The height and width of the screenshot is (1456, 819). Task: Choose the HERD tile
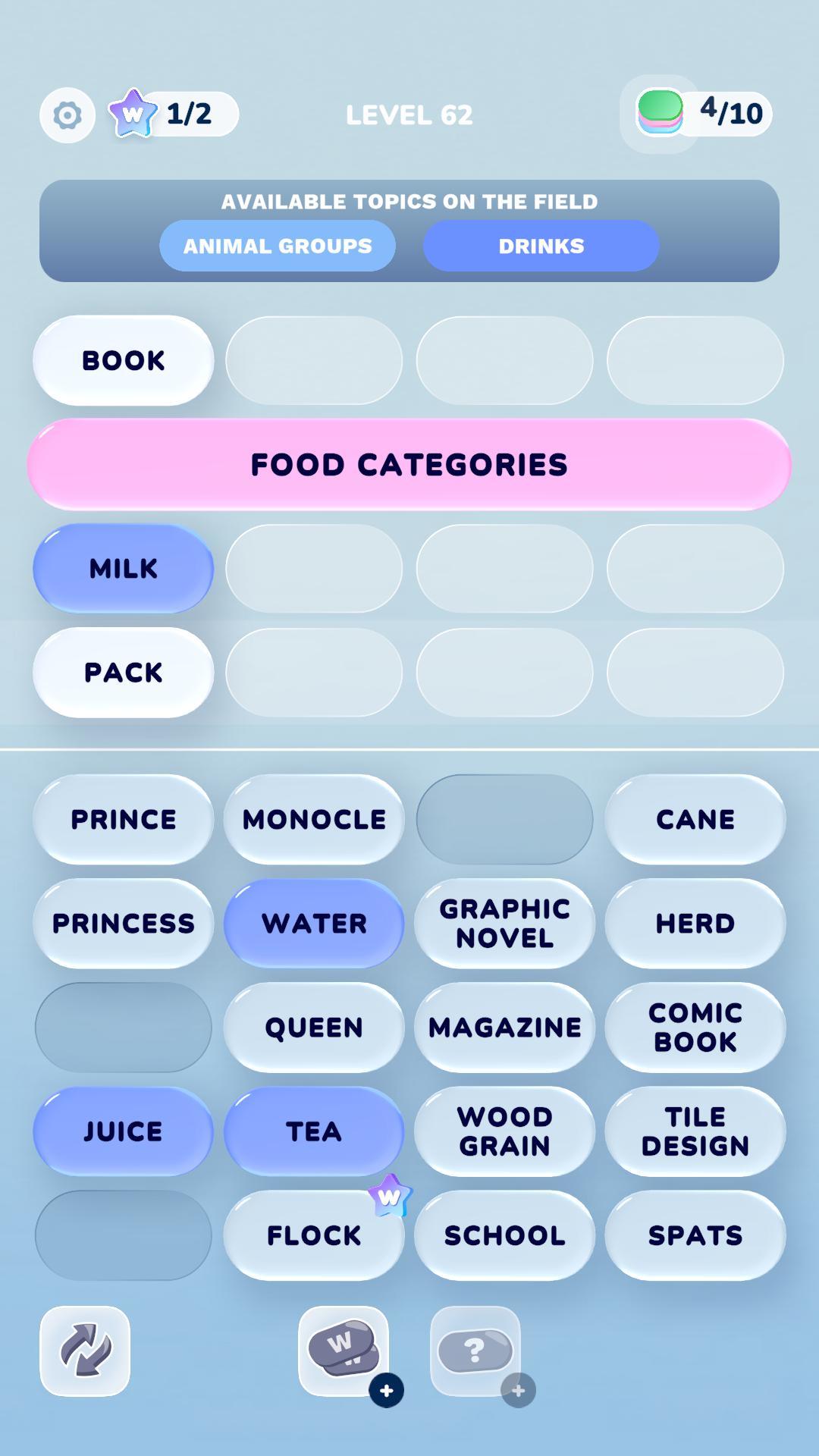[695, 923]
